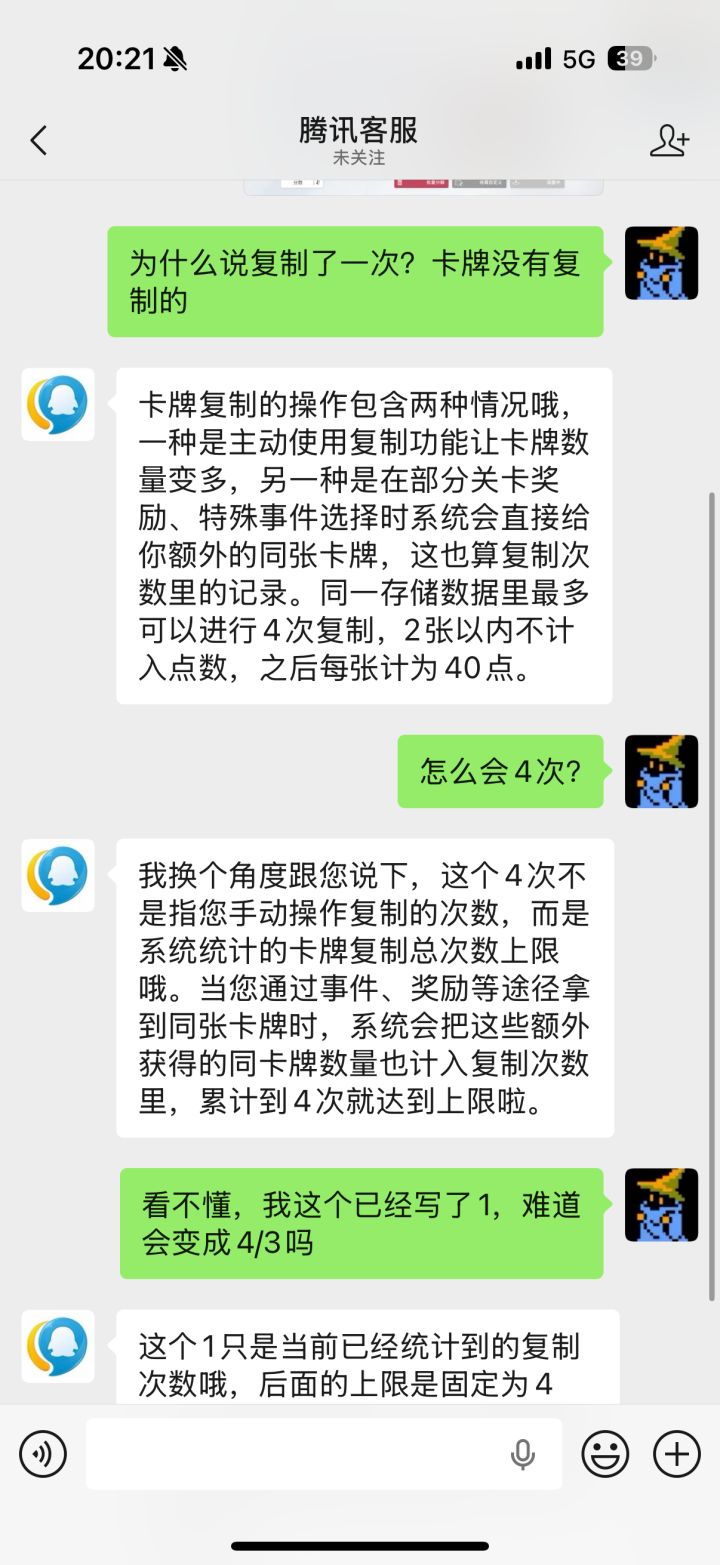The image size is (720, 1565).
Task: Tap my avatar next to 怎么会4次?
Action: pyautogui.click(x=661, y=771)
